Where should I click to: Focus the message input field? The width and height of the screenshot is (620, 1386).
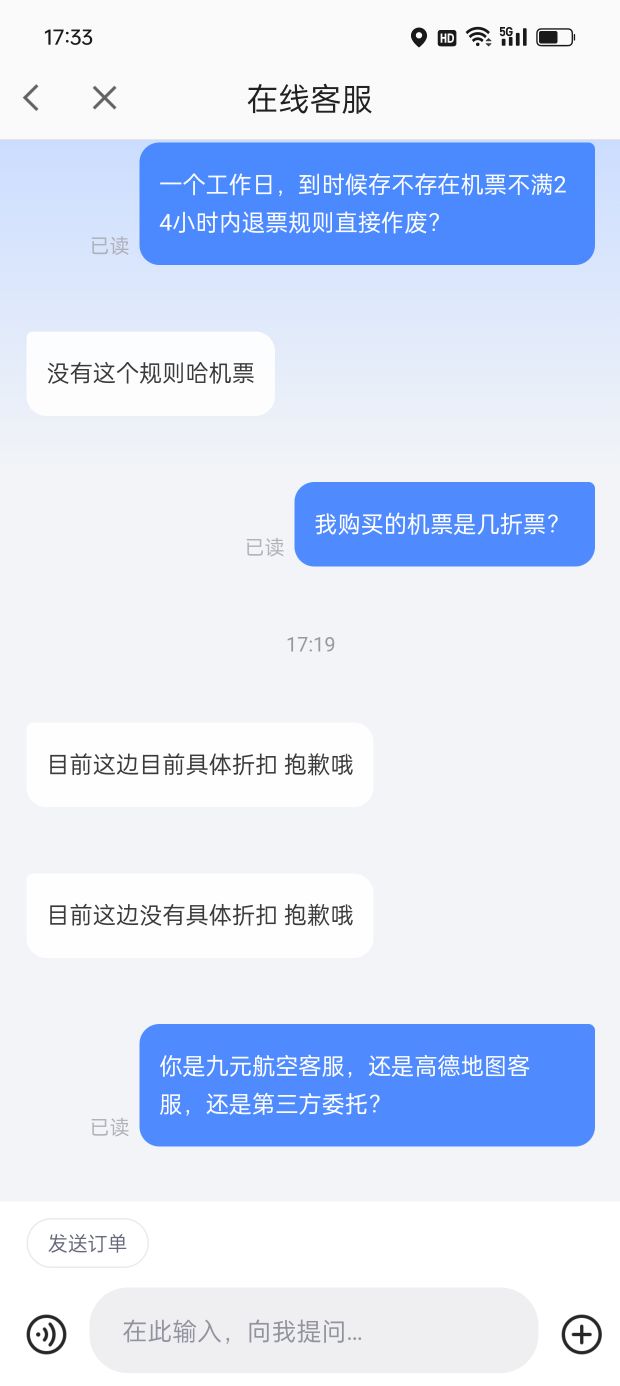(x=314, y=1331)
